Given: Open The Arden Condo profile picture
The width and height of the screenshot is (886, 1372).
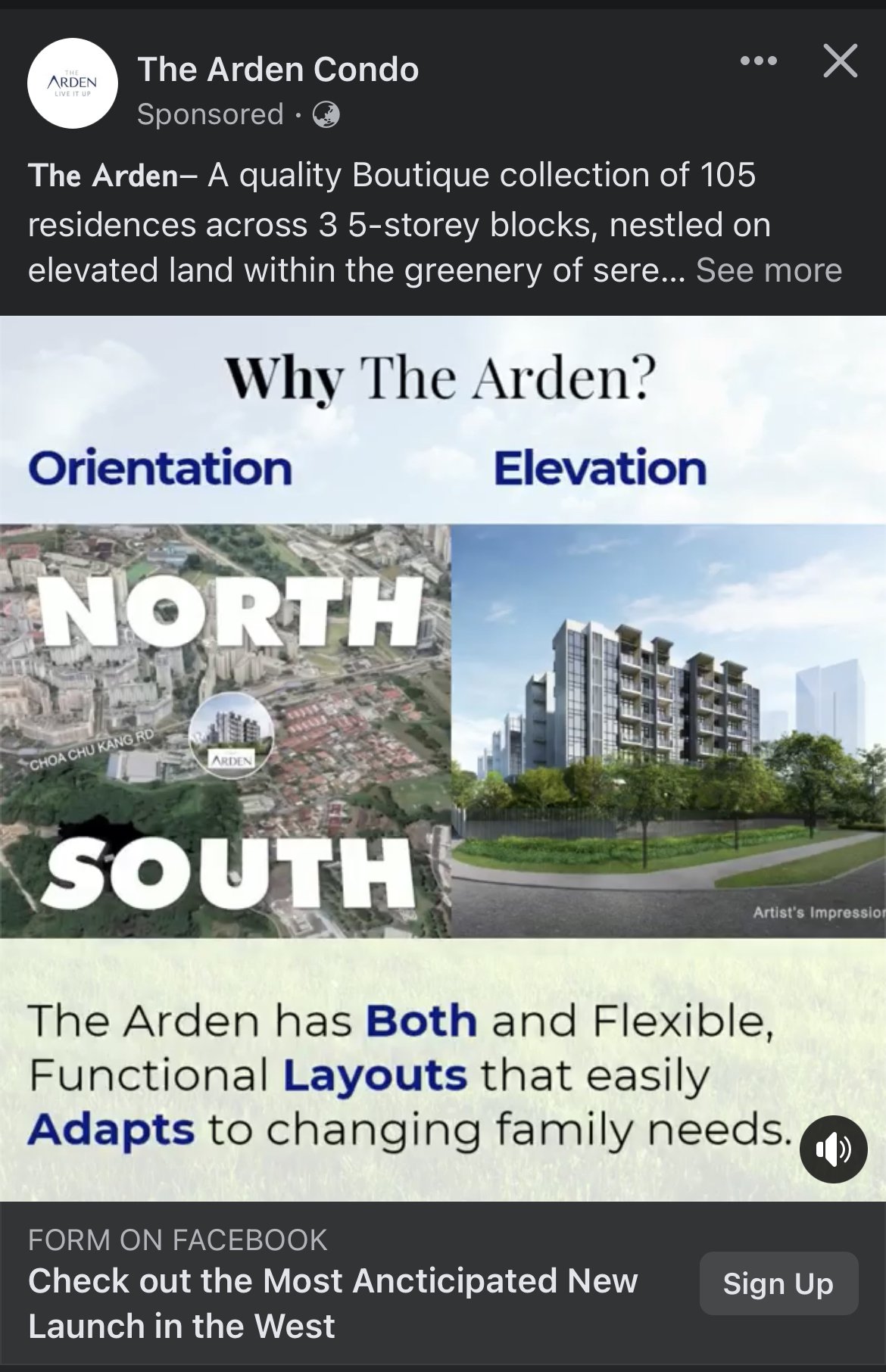Looking at the screenshot, I should coord(73,83).
